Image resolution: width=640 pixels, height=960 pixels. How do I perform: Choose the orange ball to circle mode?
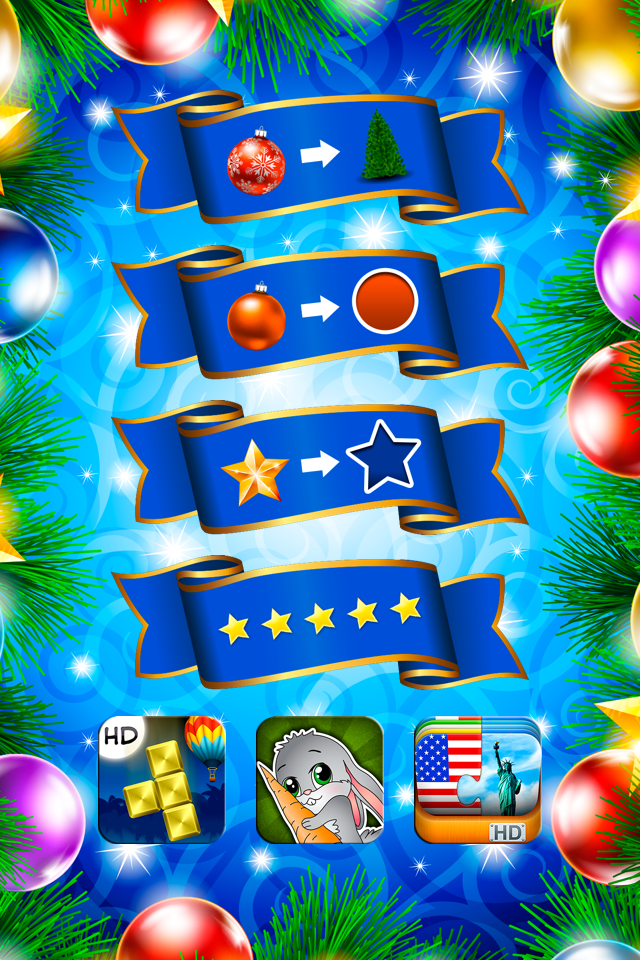coord(318,311)
